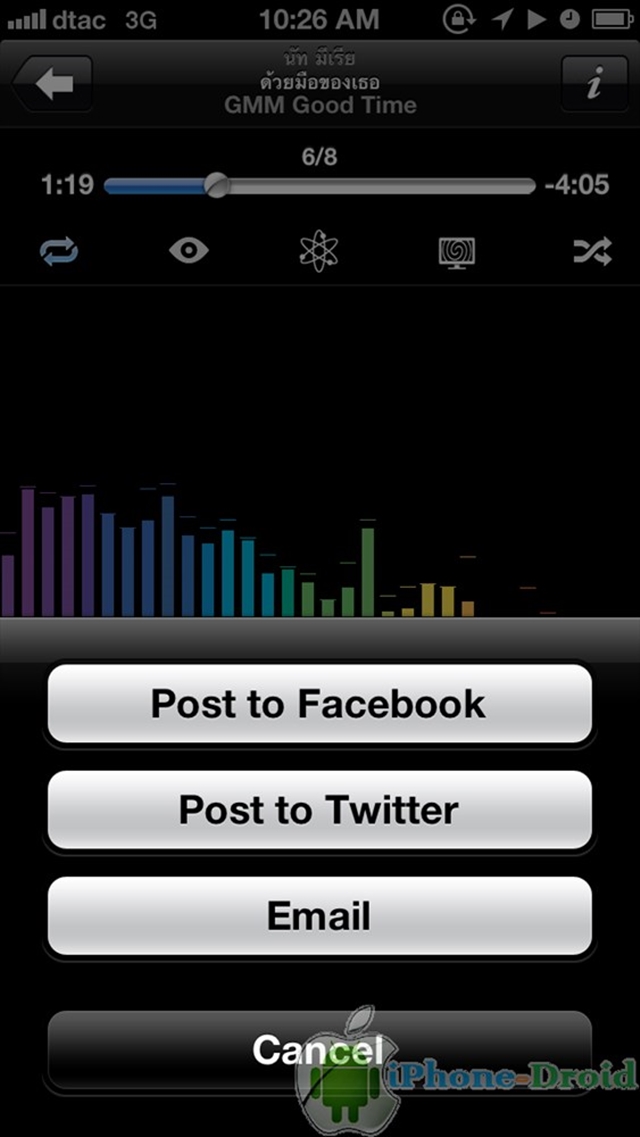Tap the atom icon
This screenshot has height=1137, width=640.
click(319, 251)
